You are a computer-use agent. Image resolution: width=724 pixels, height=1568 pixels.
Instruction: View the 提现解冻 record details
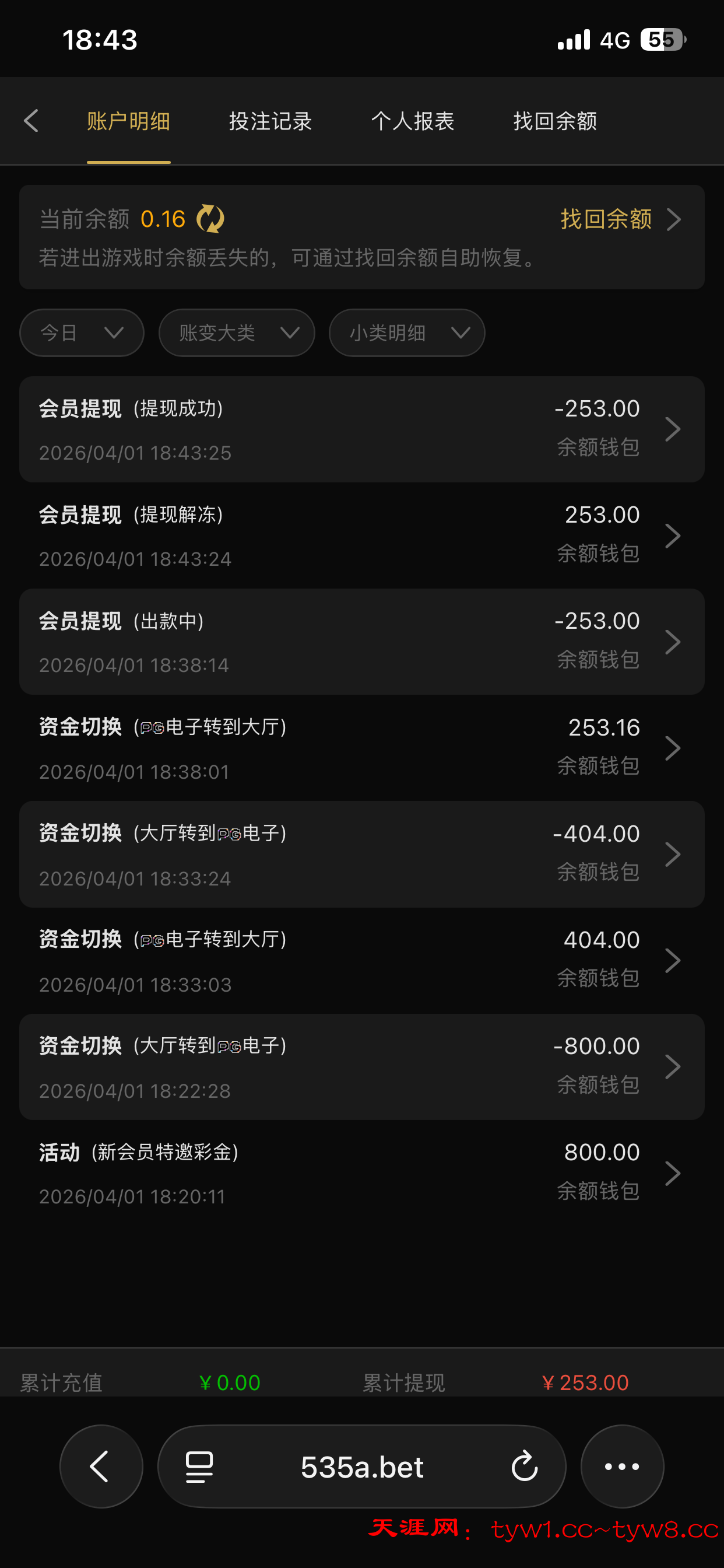click(x=361, y=535)
